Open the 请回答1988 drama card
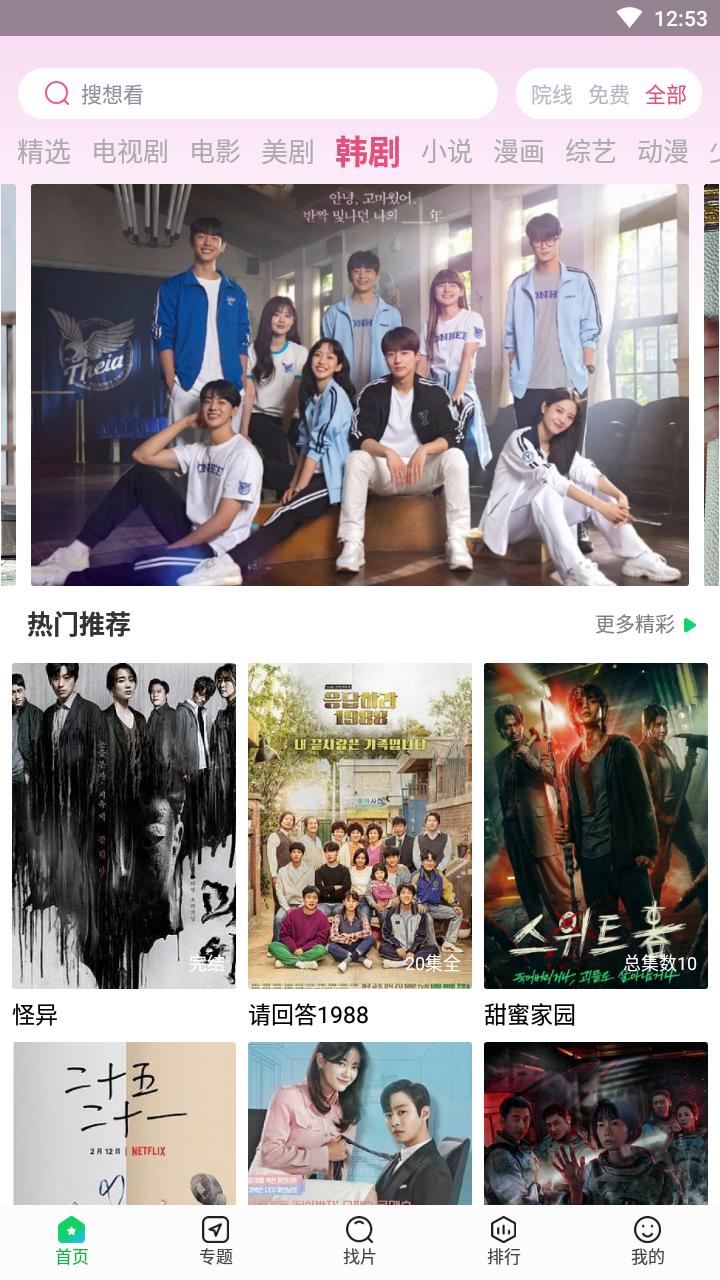 pos(360,826)
